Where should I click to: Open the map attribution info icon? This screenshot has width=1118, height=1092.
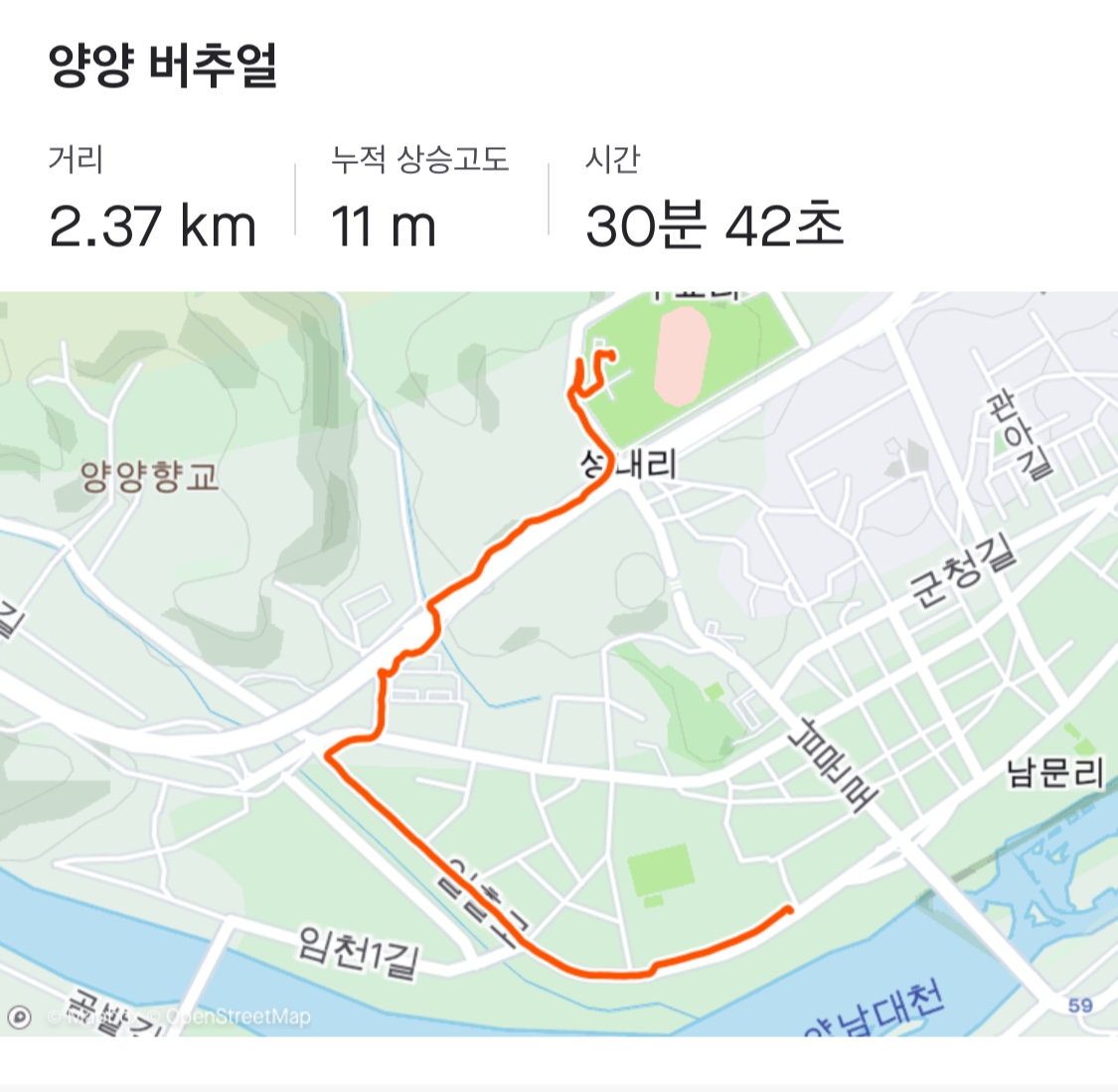click(x=19, y=1016)
